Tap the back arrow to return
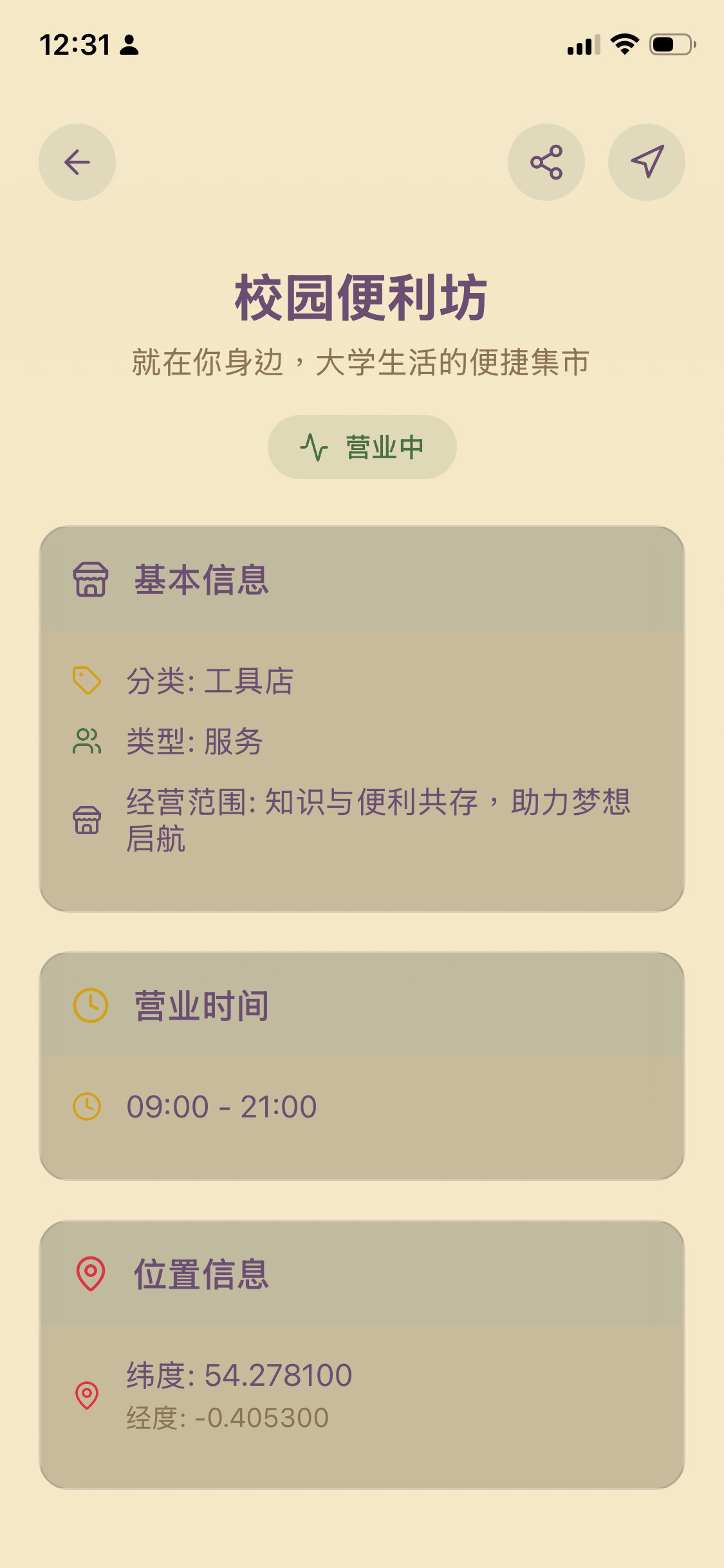 pos(77,162)
